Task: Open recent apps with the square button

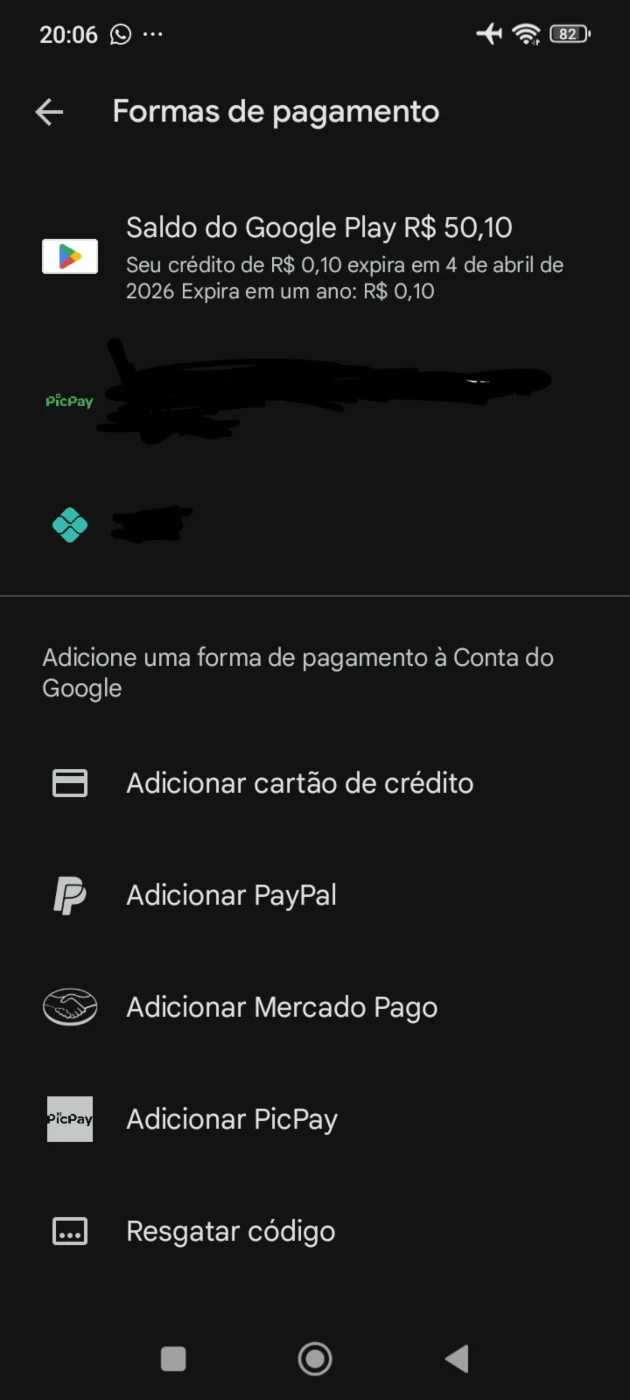Action: (173, 1358)
